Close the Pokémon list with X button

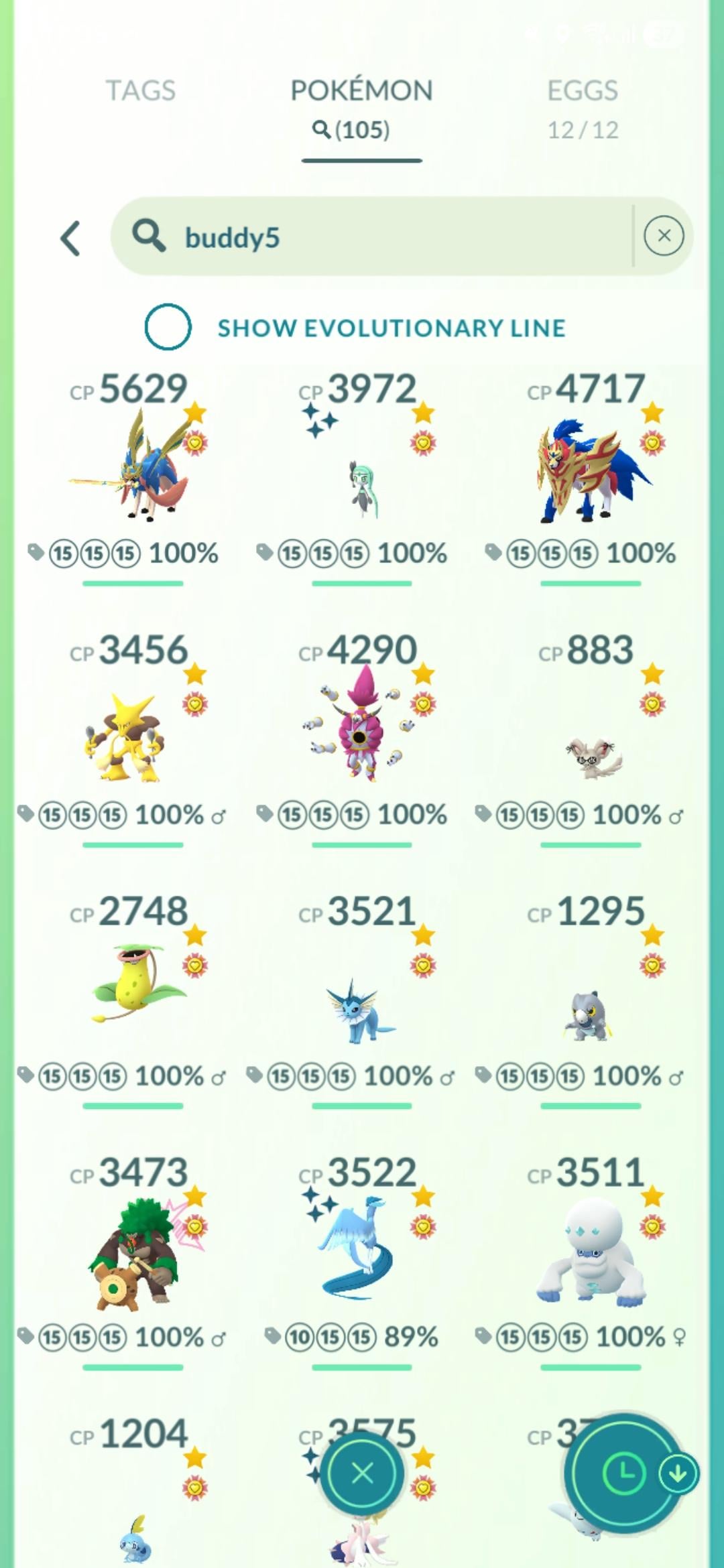[x=362, y=1474]
